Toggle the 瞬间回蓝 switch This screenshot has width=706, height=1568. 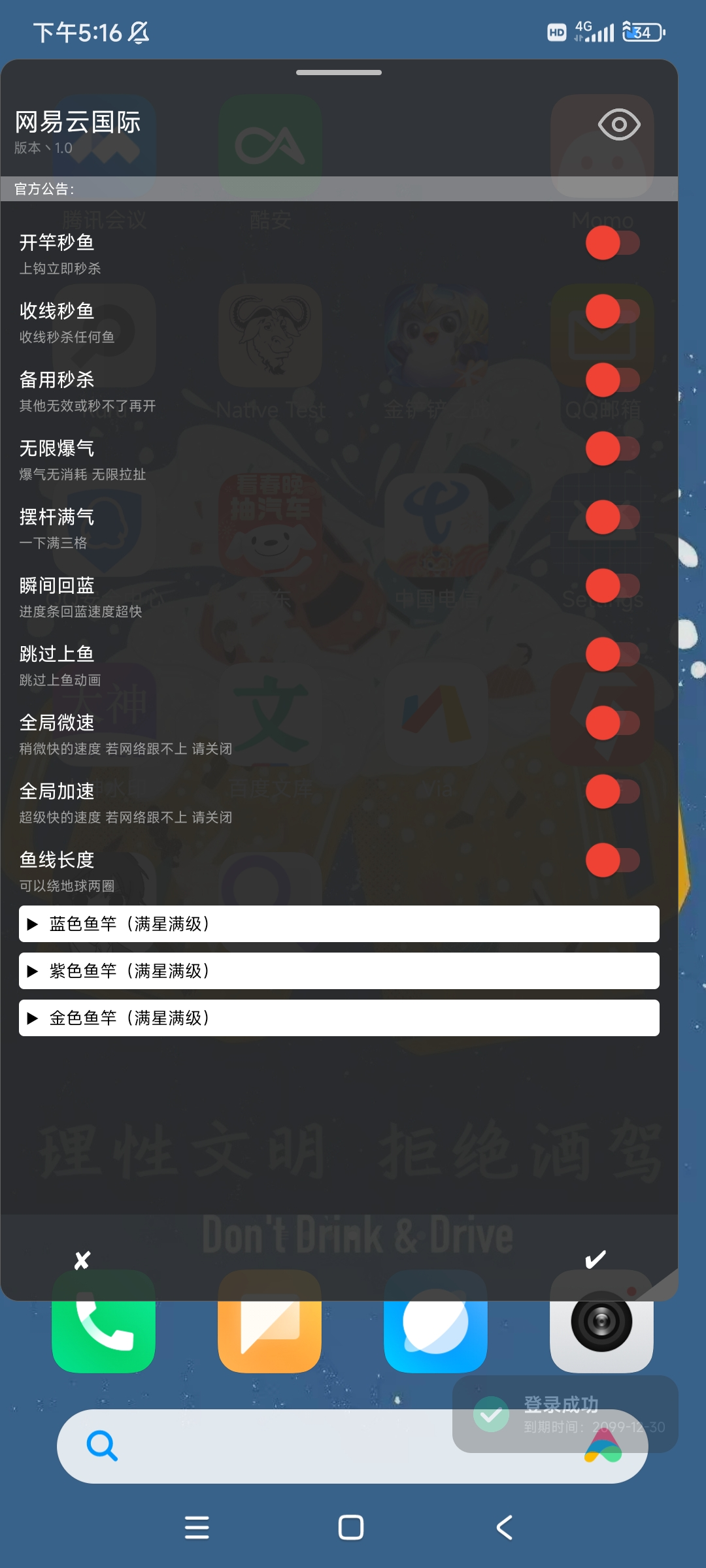(x=612, y=586)
